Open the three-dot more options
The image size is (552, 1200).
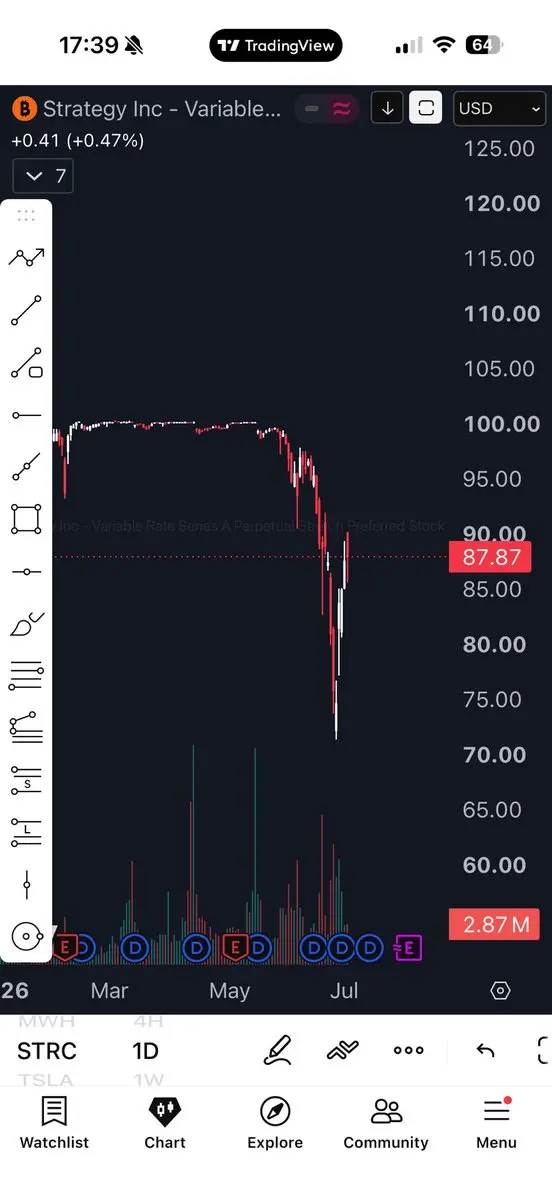[x=408, y=1050]
